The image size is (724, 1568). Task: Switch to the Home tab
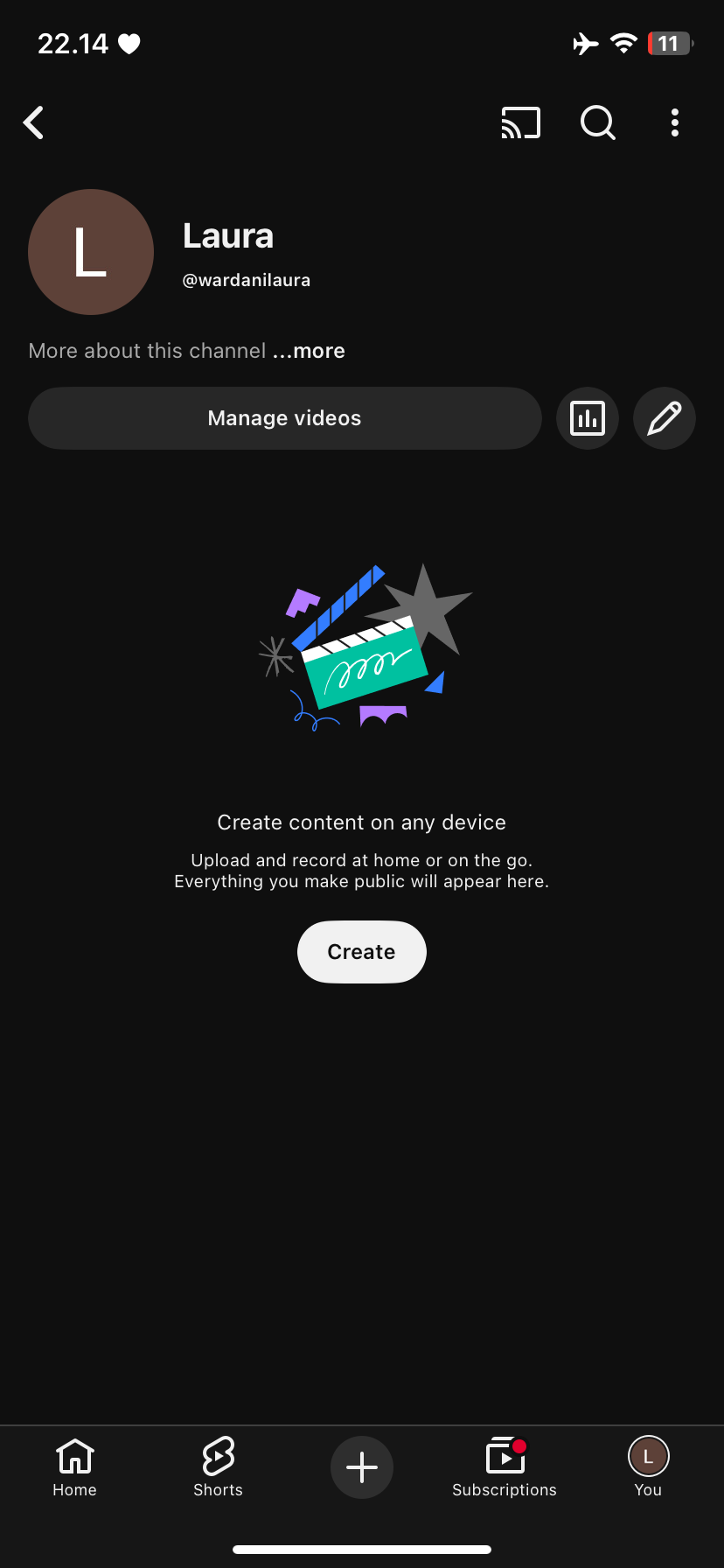(x=74, y=1467)
